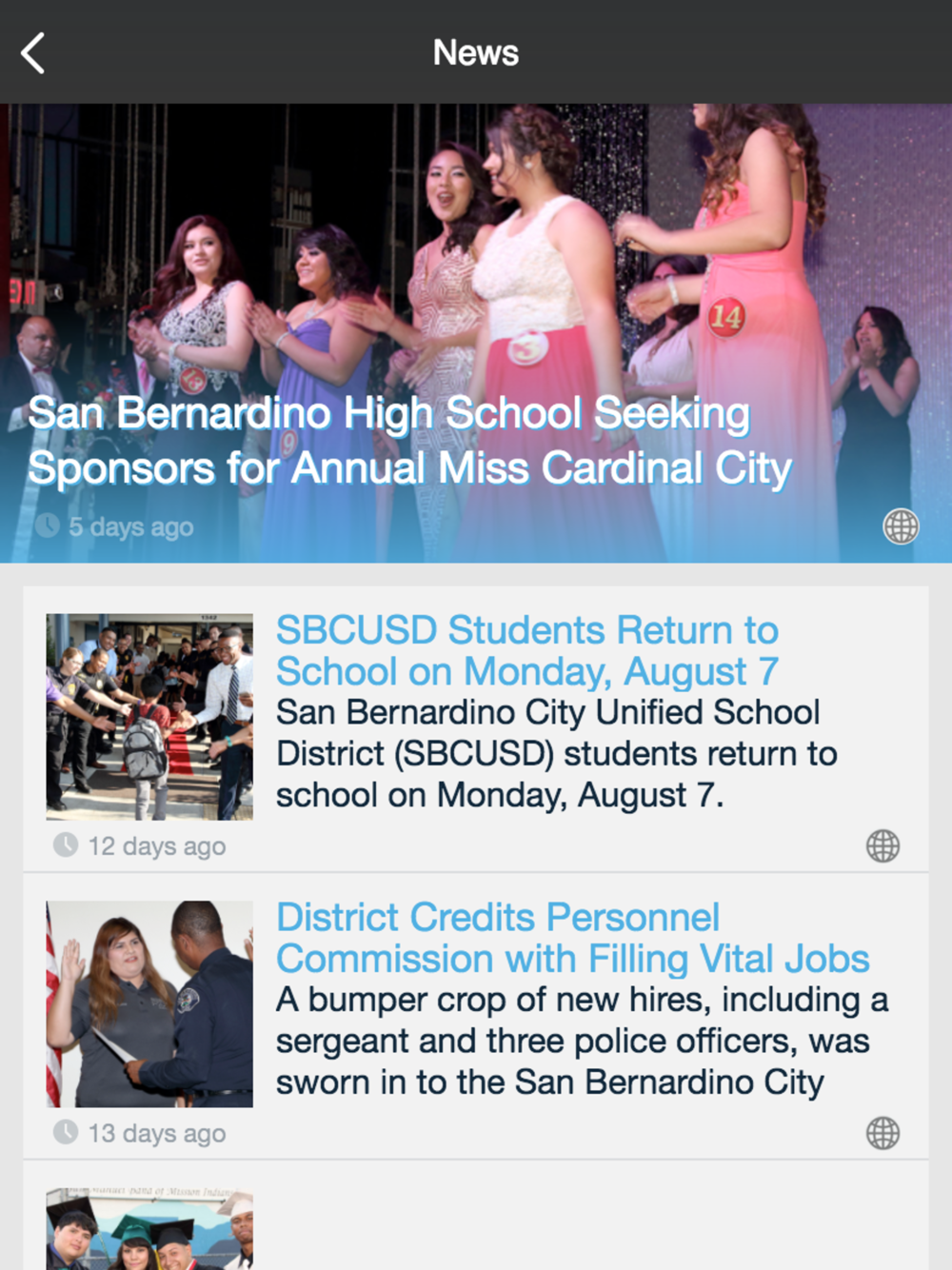Open the graduates photo news item
Screen dimensions: 952x1270
coord(149,1229)
